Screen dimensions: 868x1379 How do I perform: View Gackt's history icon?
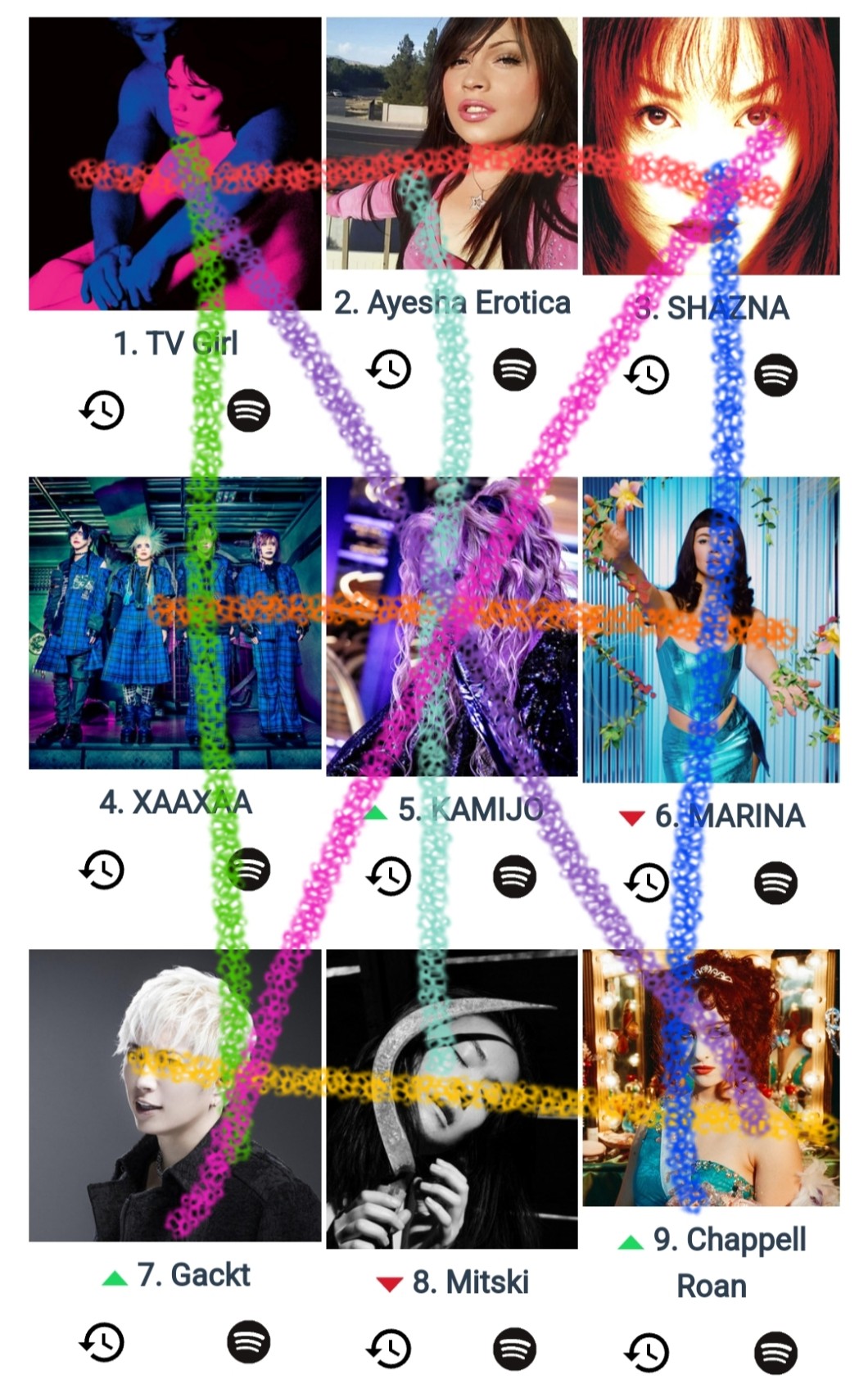click(x=102, y=1342)
